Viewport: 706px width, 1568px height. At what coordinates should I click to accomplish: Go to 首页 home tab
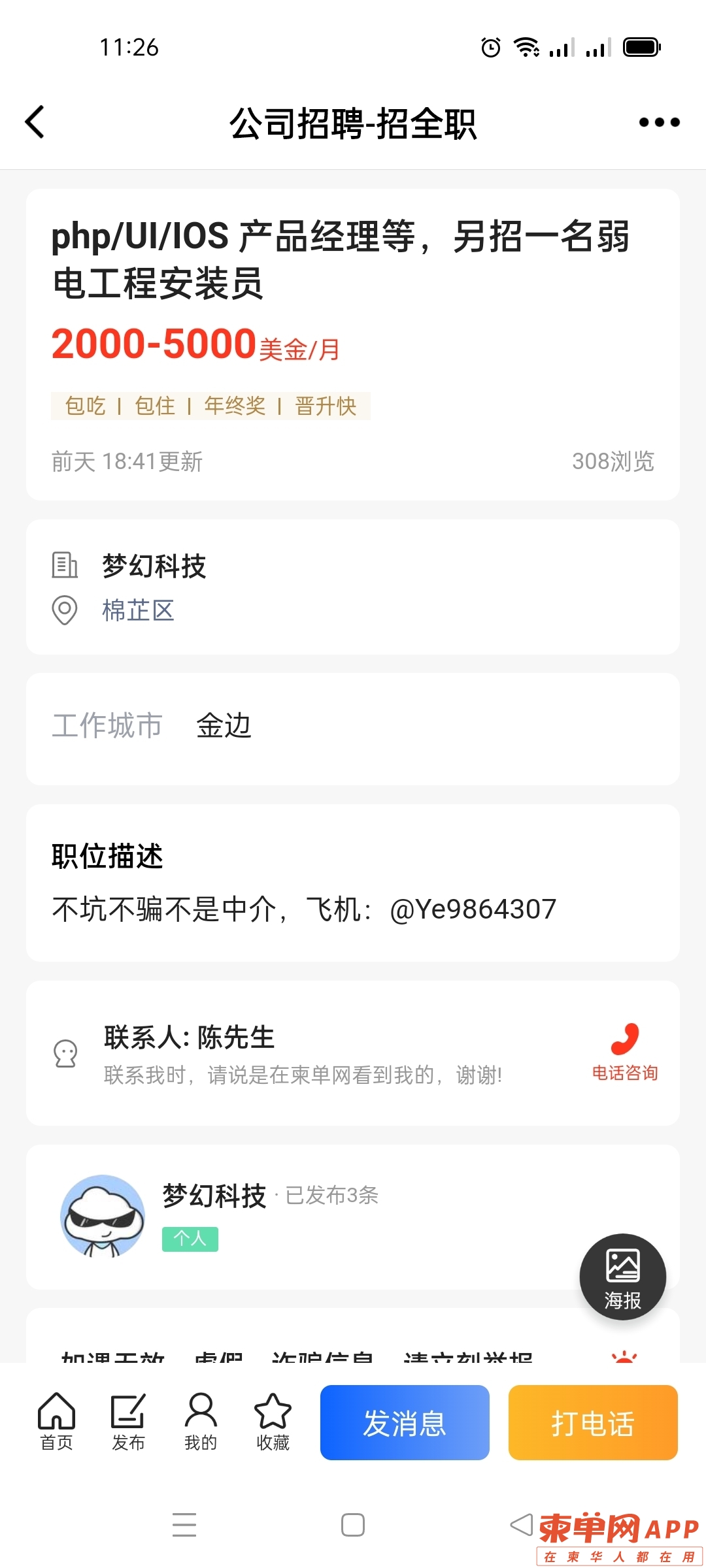[57, 1422]
